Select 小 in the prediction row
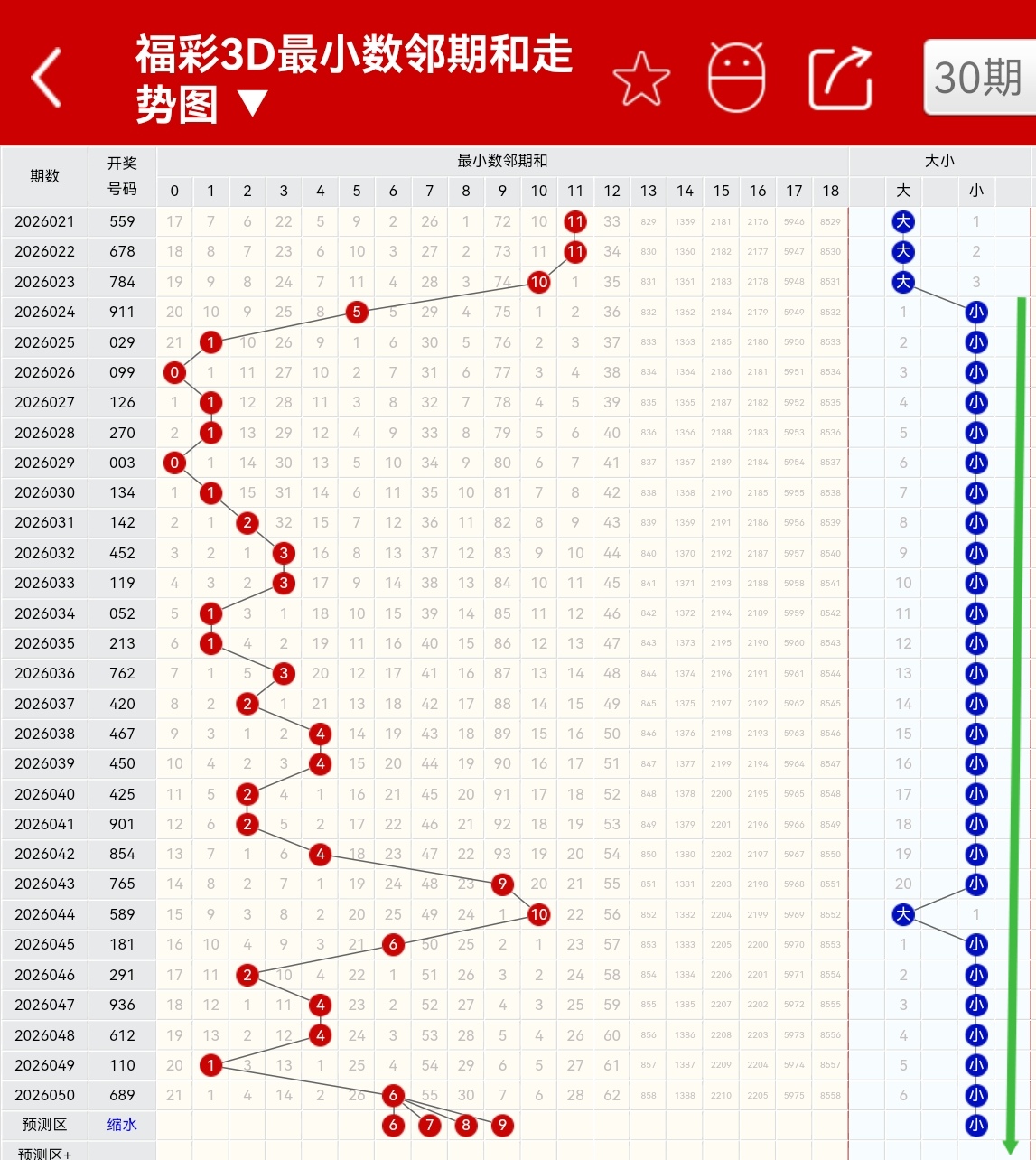This screenshot has width=1036, height=1160. click(976, 1126)
